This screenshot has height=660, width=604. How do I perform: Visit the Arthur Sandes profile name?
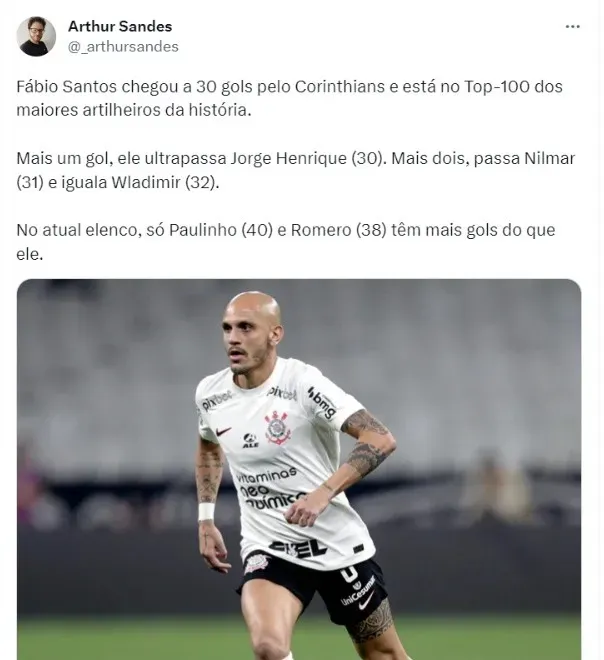click(120, 26)
